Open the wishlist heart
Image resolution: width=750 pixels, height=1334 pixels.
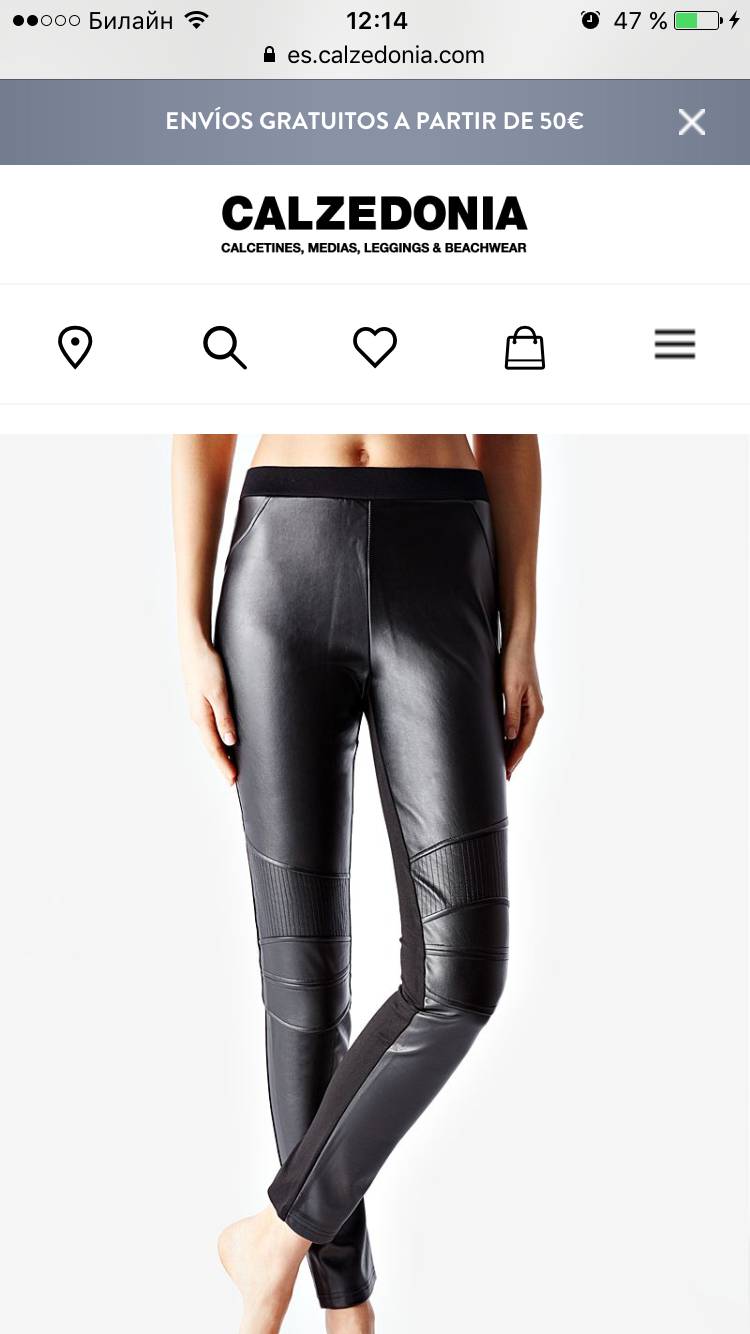[375, 347]
